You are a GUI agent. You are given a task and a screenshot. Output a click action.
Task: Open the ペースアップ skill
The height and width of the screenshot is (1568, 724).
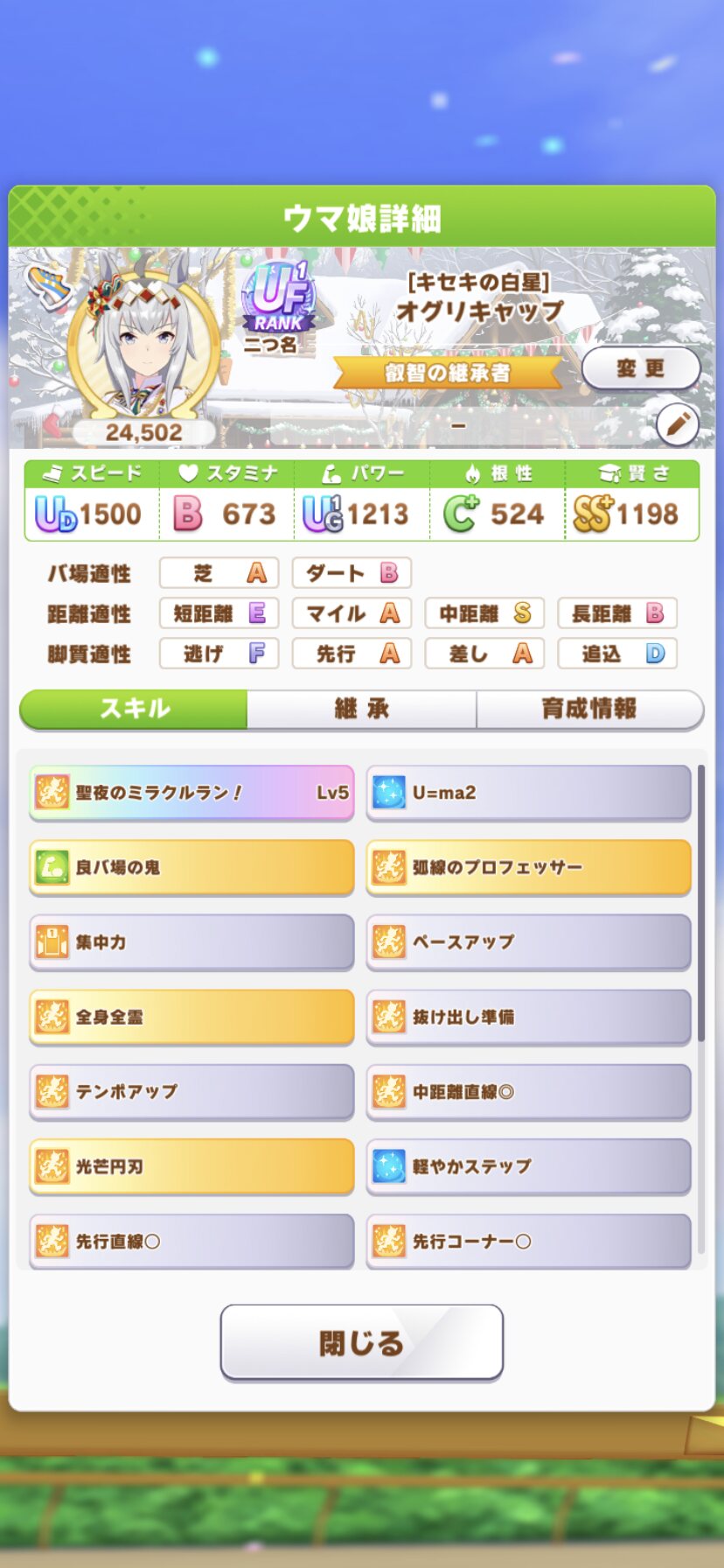[x=528, y=942]
